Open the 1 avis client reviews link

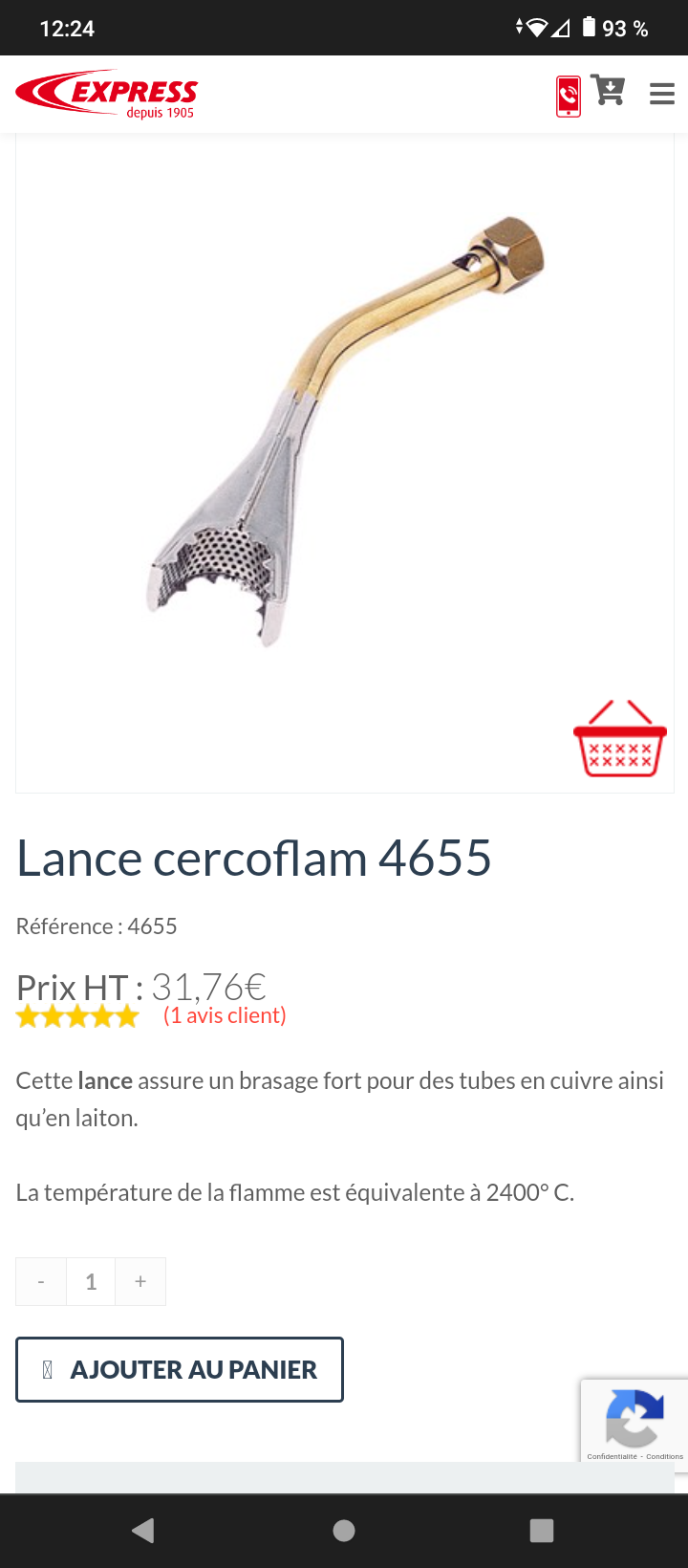pos(225,1015)
